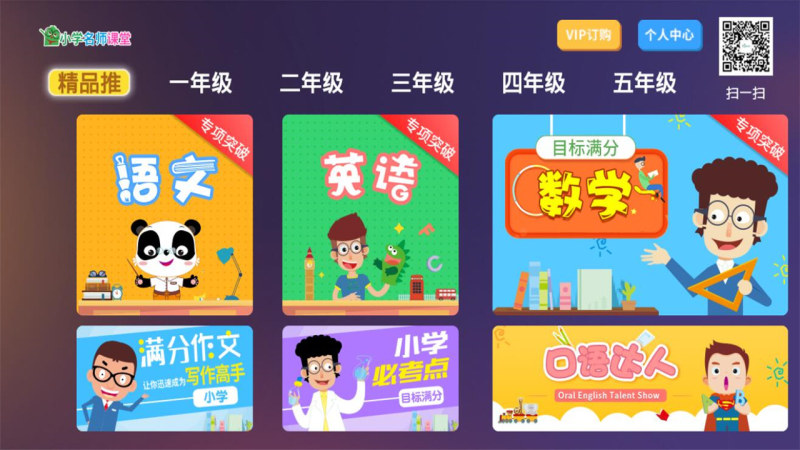This screenshot has height=450, width=800.
Task: Switch to the 二年级 tab
Action: point(311,82)
